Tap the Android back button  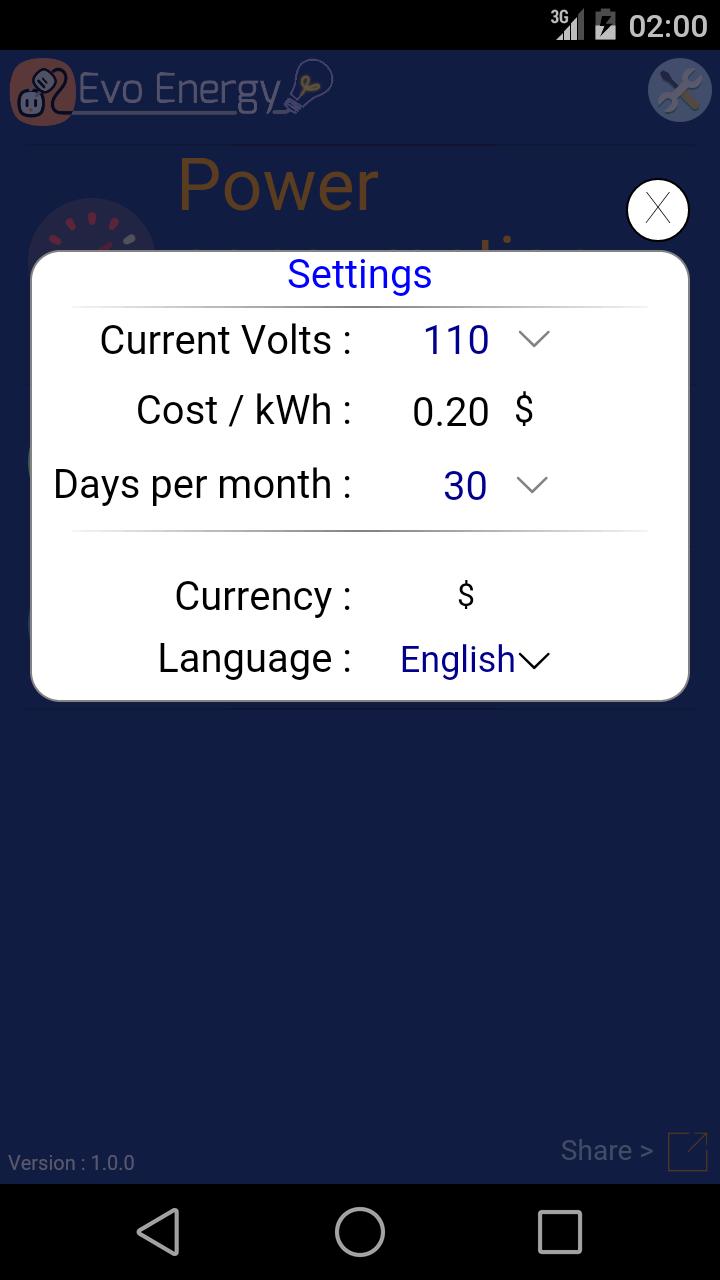tap(159, 1231)
